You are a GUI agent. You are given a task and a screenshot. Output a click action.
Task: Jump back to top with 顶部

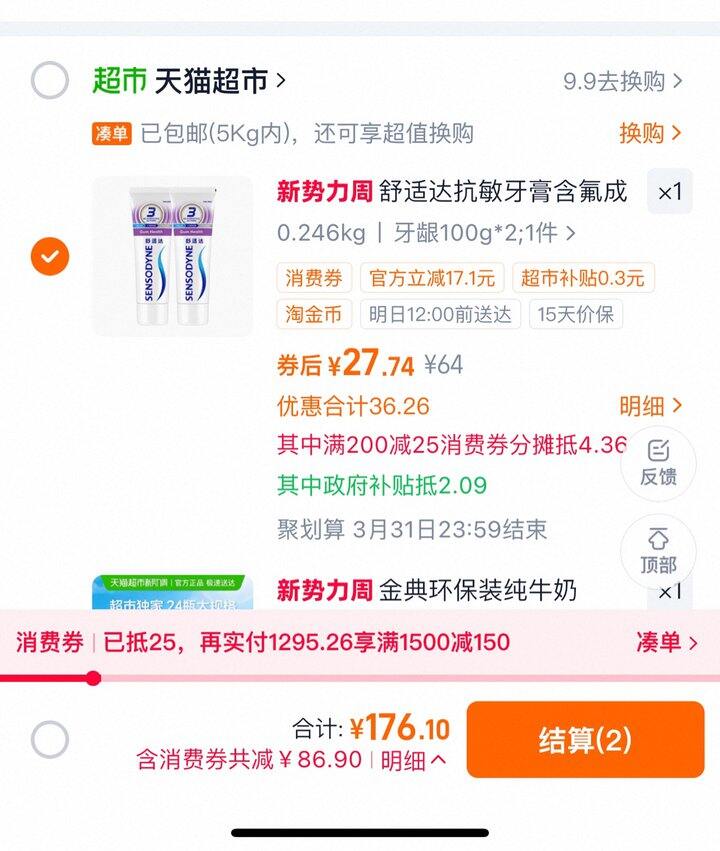658,551
